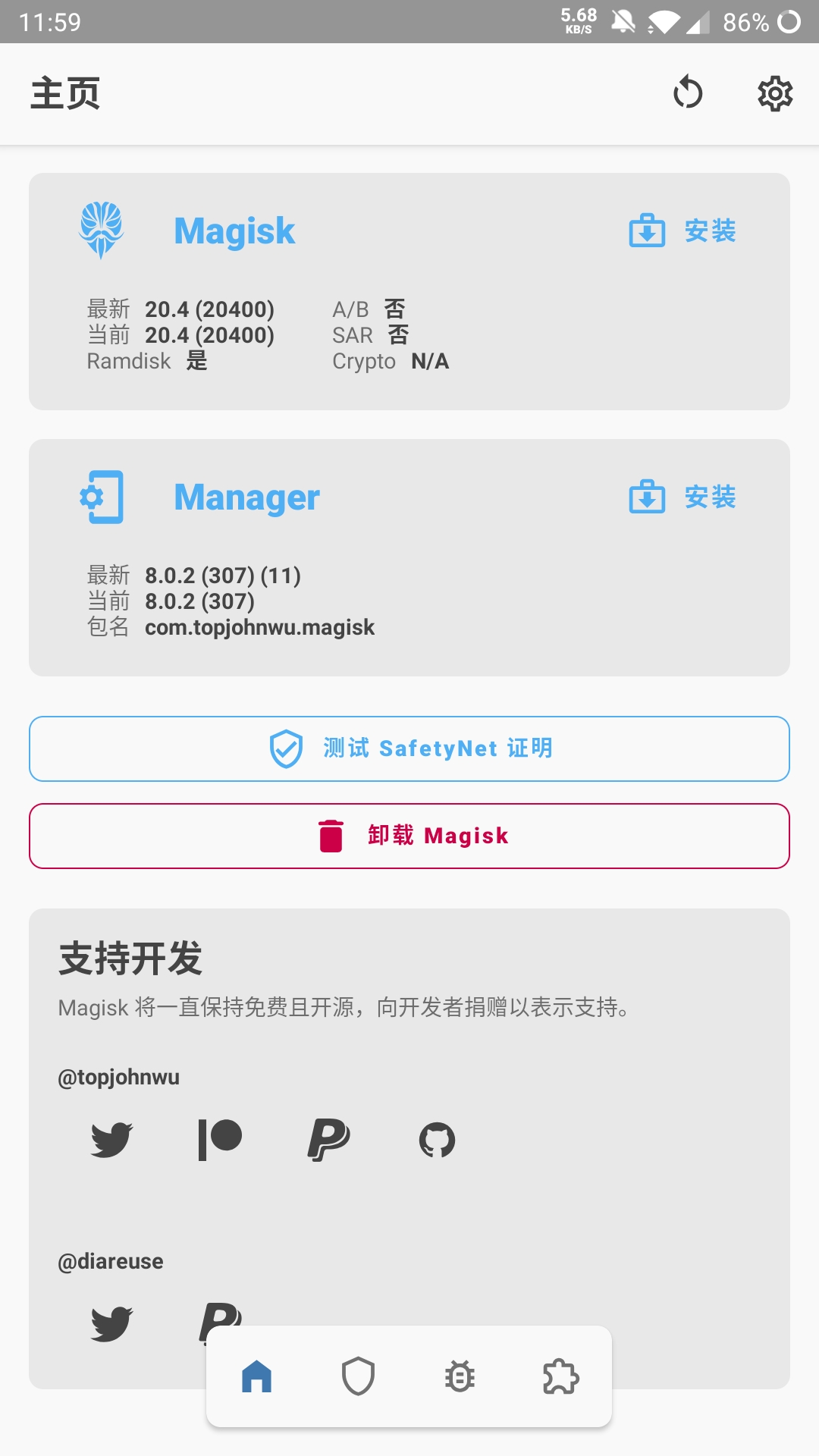819x1456 pixels.
Task: Tap the restart/reboot icon in the app bar
Action: tap(688, 93)
